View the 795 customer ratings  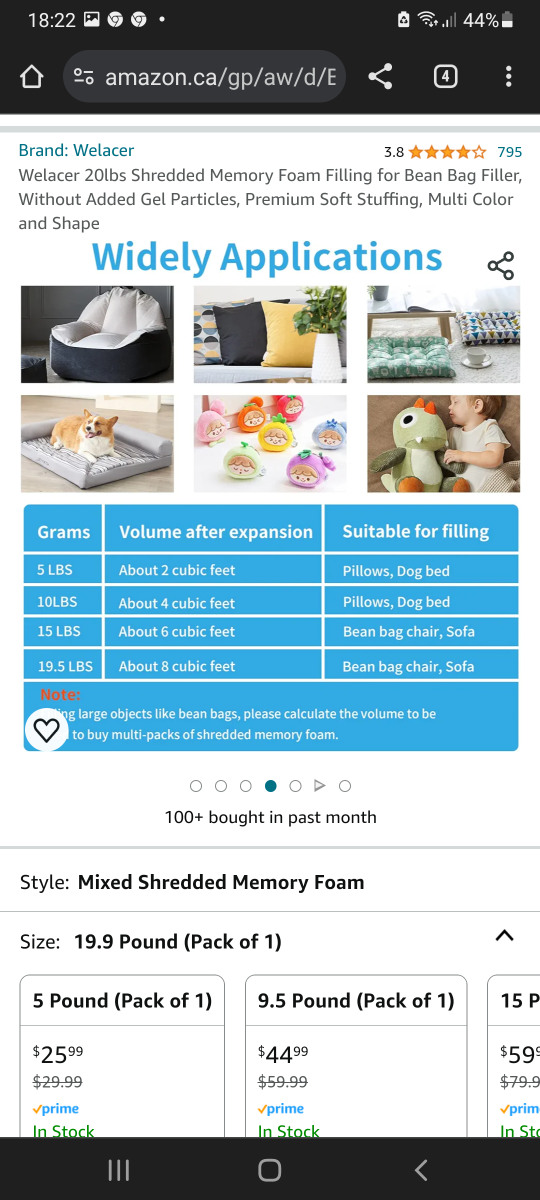point(509,152)
